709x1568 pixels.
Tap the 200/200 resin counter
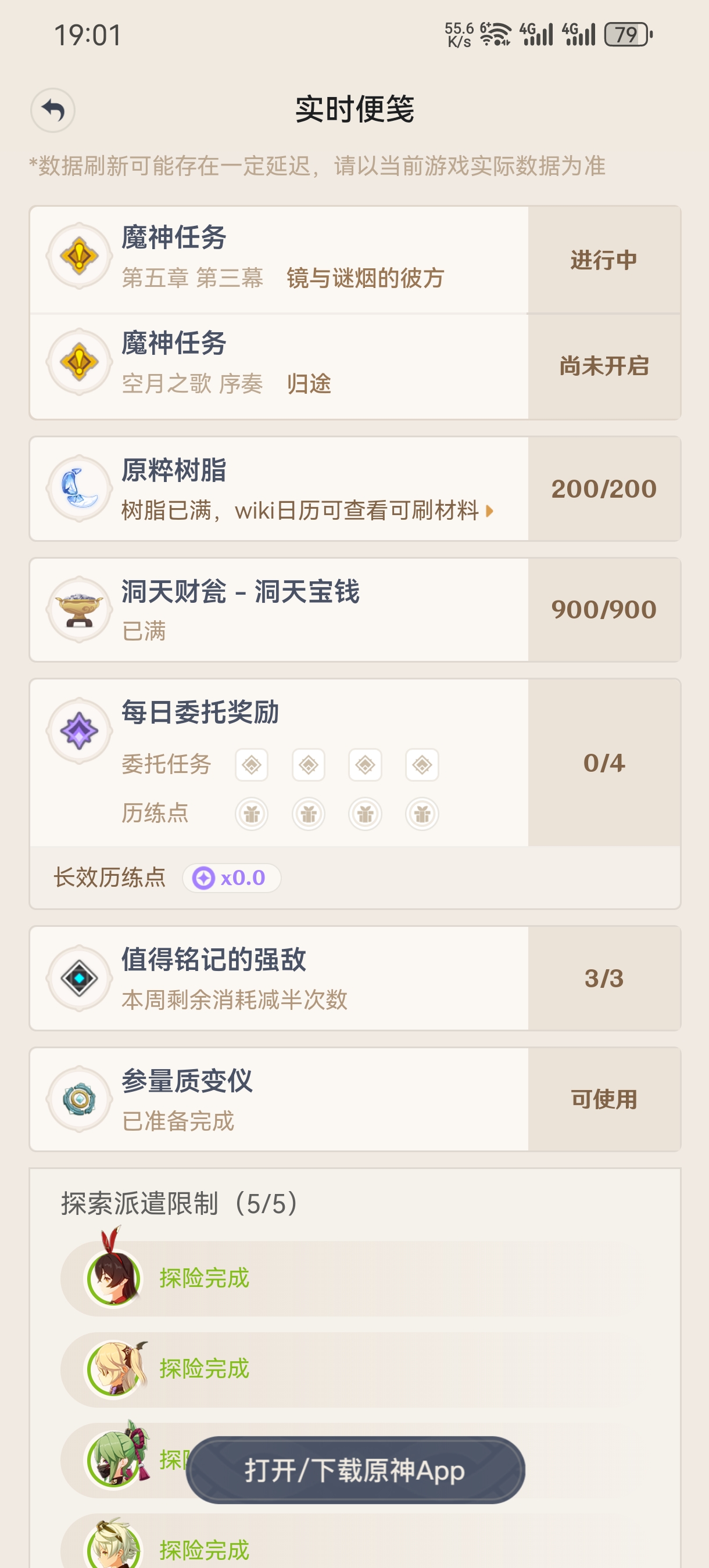[604, 488]
